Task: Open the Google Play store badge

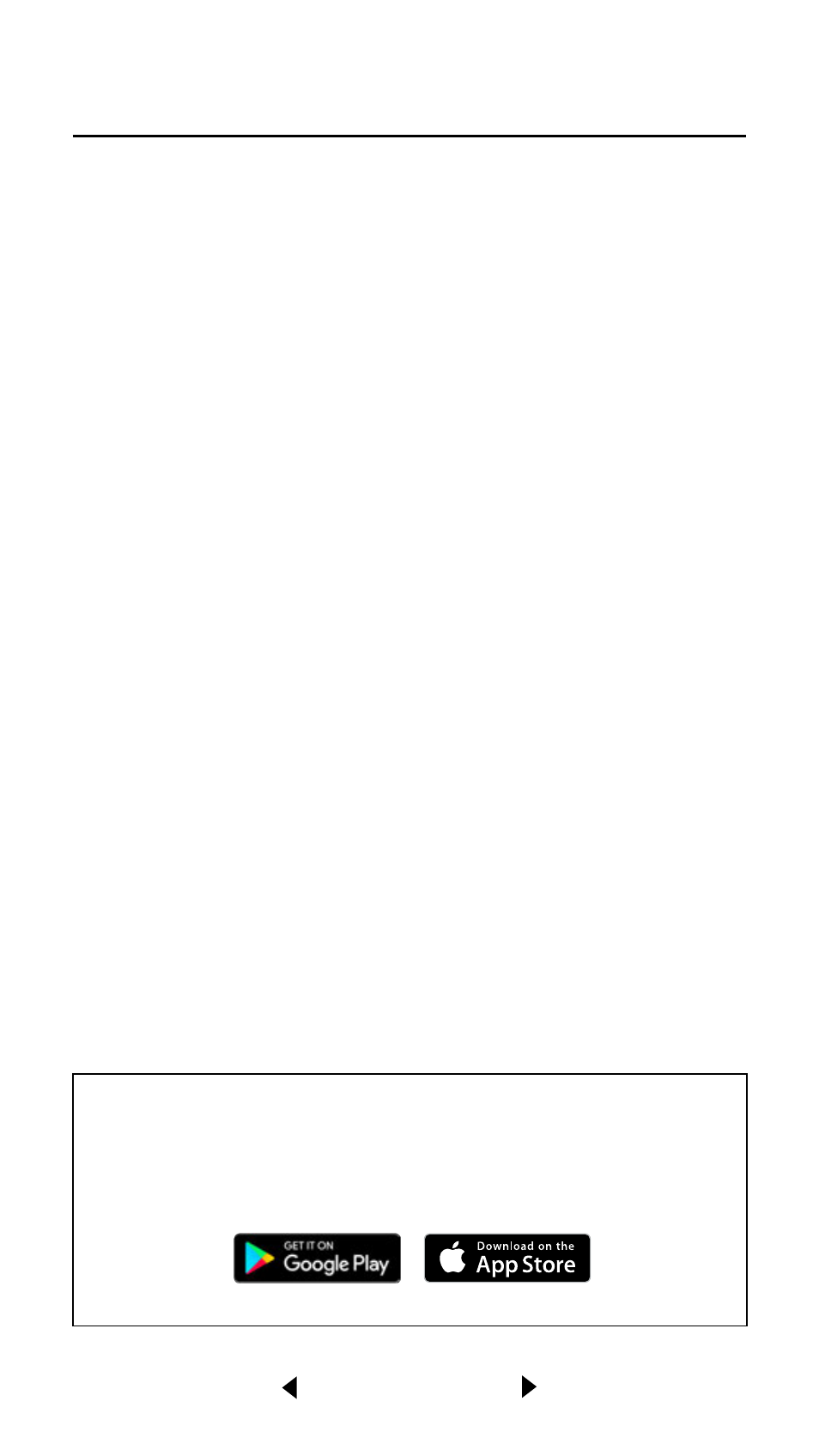Action: [317, 1258]
